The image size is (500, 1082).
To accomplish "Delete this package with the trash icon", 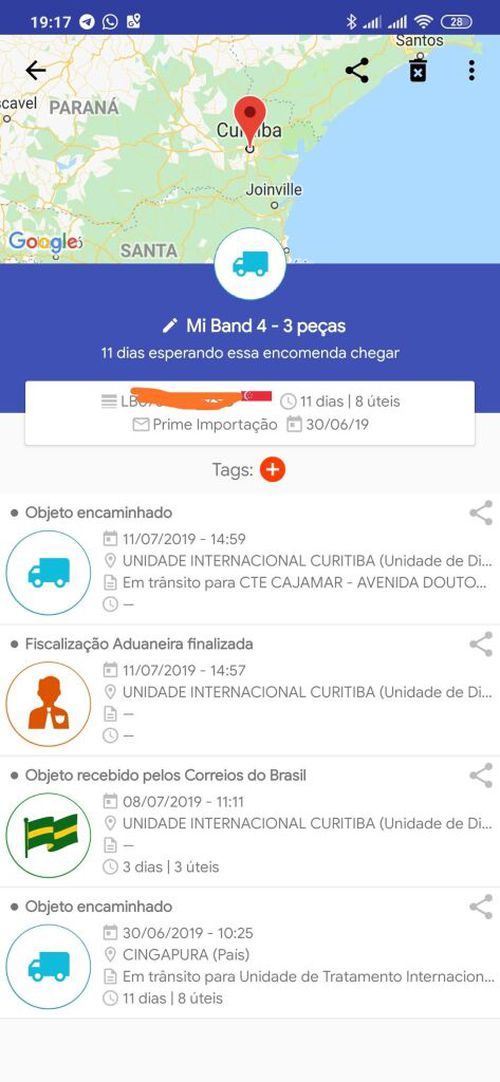I will (x=418, y=70).
